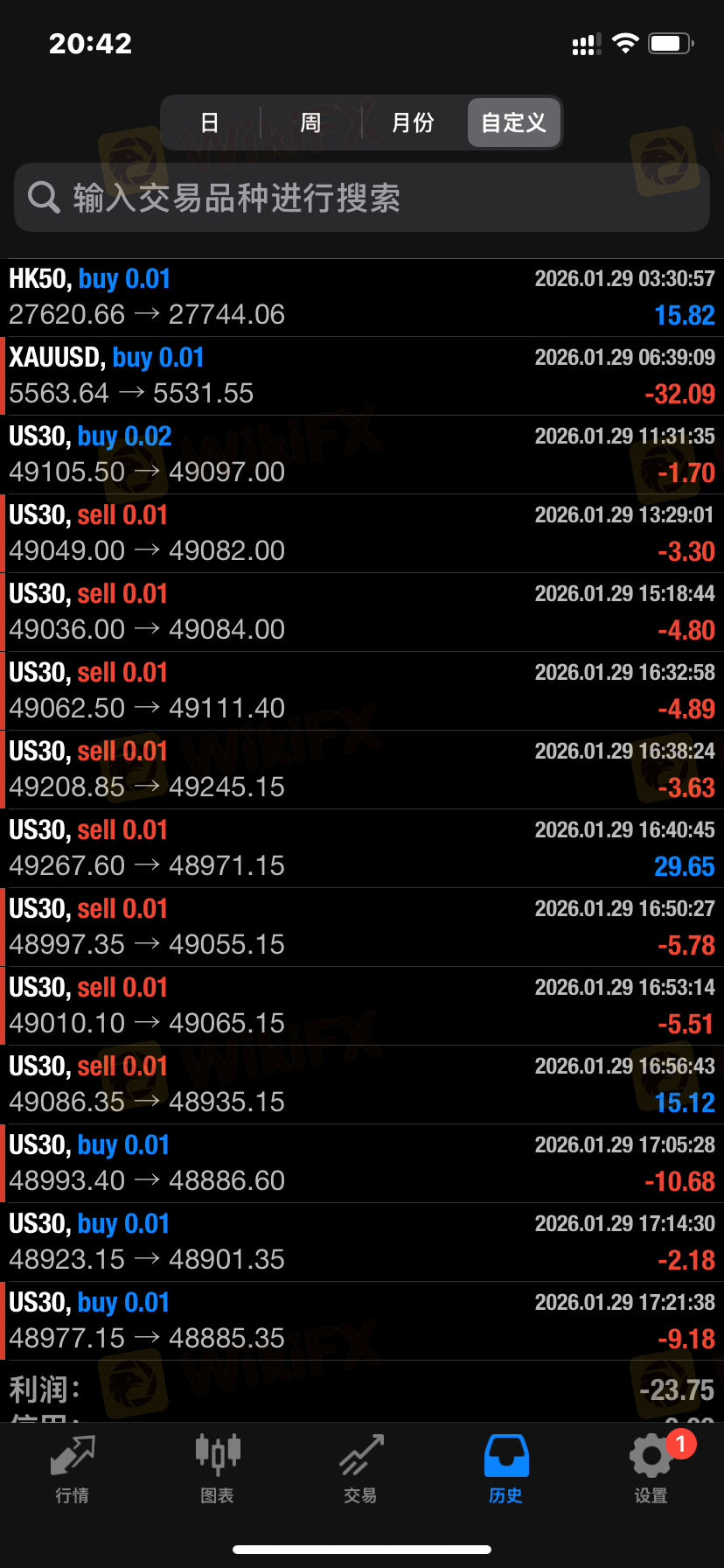Switch to the 日 (day) period tab

click(210, 122)
